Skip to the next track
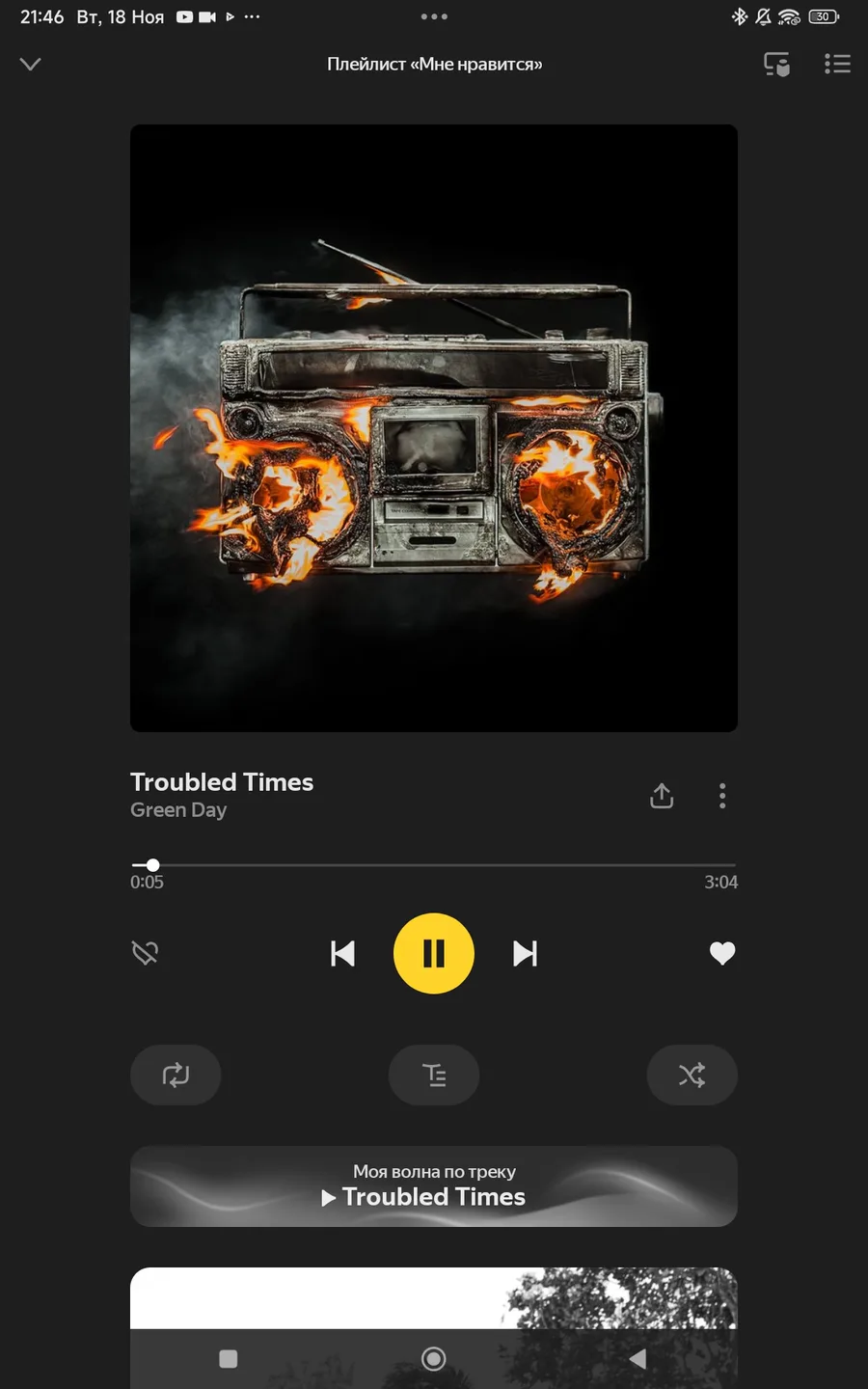This screenshot has height=1389, width=868. (x=525, y=953)
